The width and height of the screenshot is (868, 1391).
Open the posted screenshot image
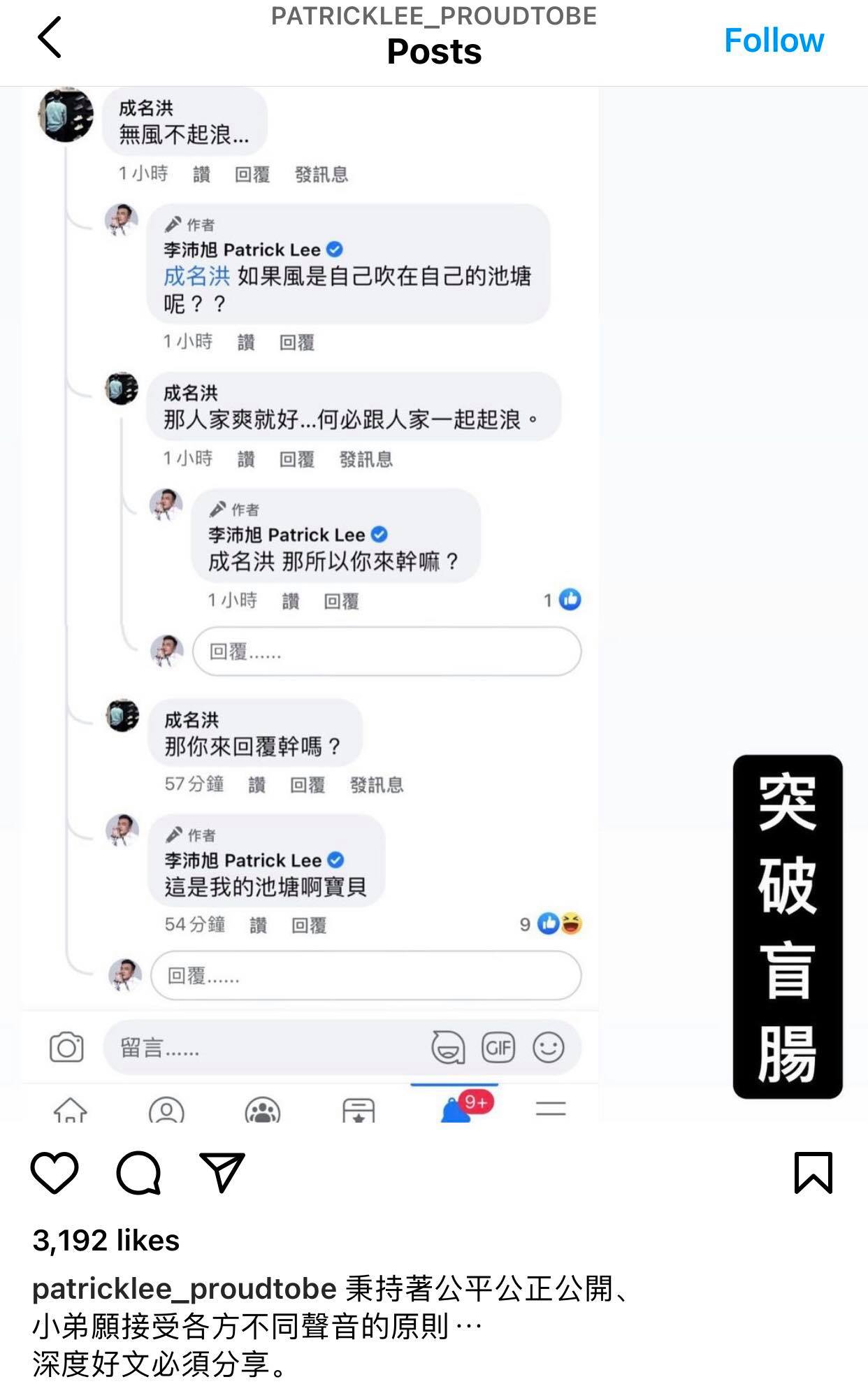point(434,605)
